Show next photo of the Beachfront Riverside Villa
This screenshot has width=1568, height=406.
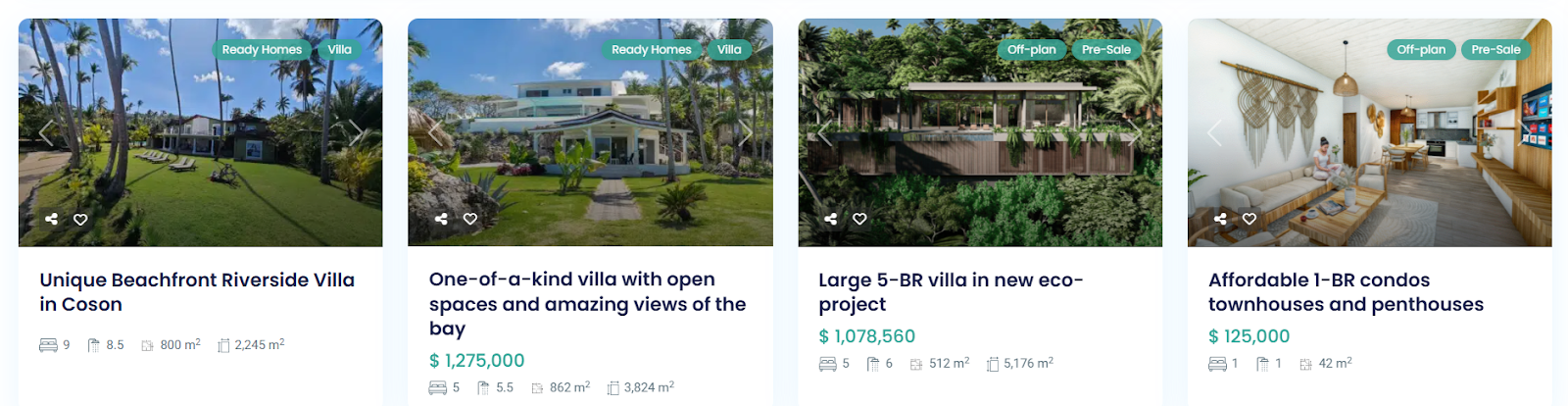(356, 132)
